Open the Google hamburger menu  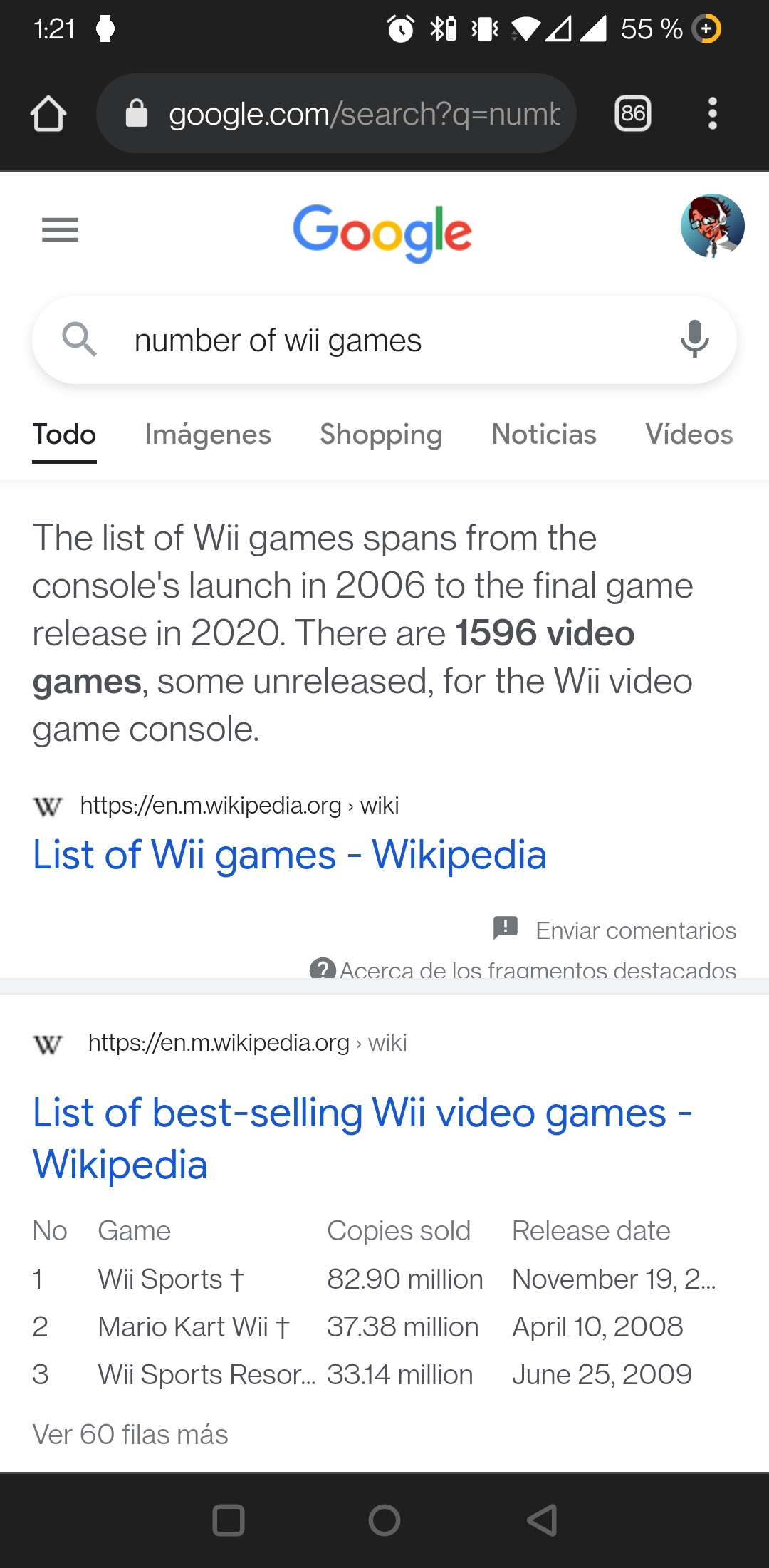click(60, 229)
